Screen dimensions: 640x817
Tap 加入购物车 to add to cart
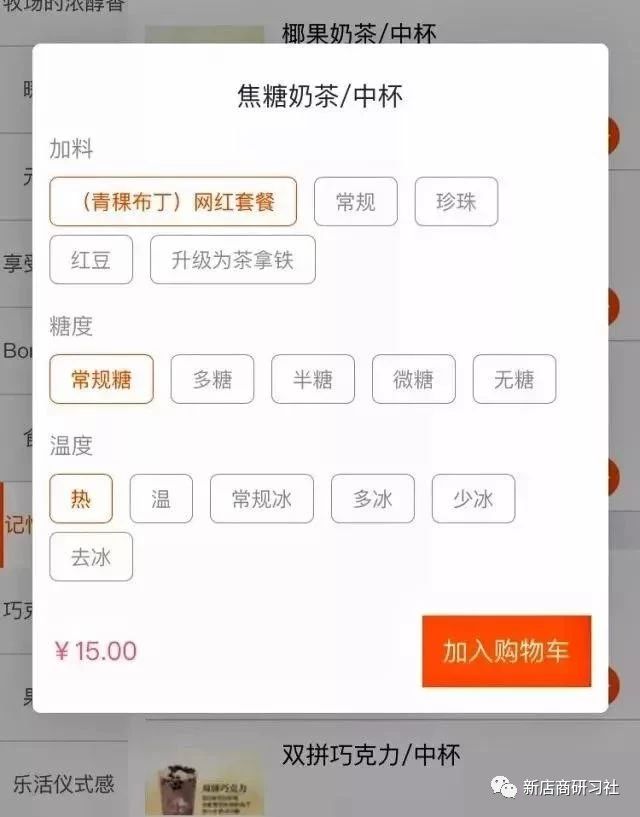pos(506,651)
